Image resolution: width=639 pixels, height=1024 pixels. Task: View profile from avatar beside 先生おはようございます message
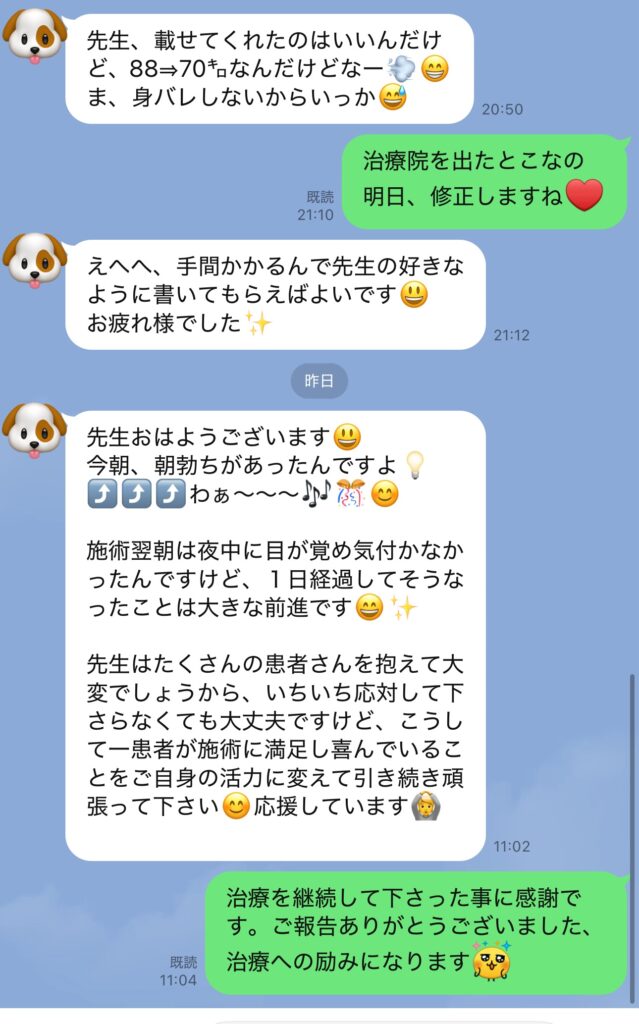coord(34,429)
